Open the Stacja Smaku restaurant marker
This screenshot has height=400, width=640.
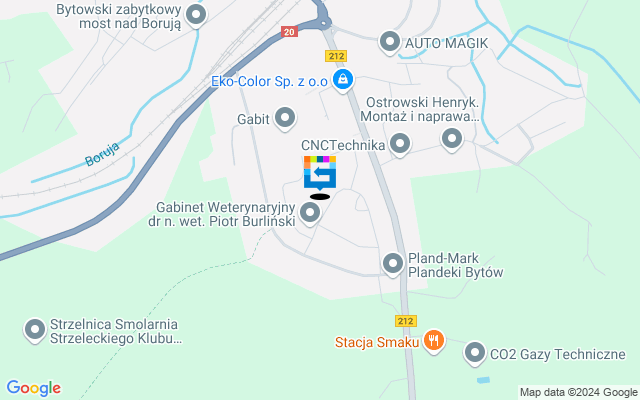(x=433, y=340)
